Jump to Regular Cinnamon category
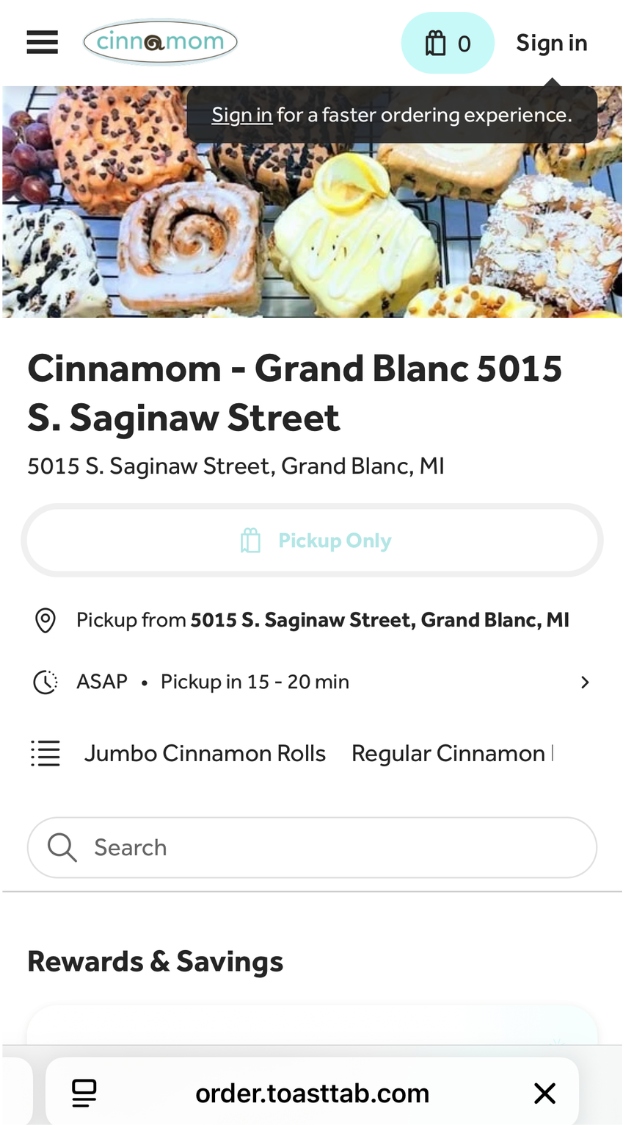Screen dimensions: 631x1125 pyautogui.click(x=449, y=753)
